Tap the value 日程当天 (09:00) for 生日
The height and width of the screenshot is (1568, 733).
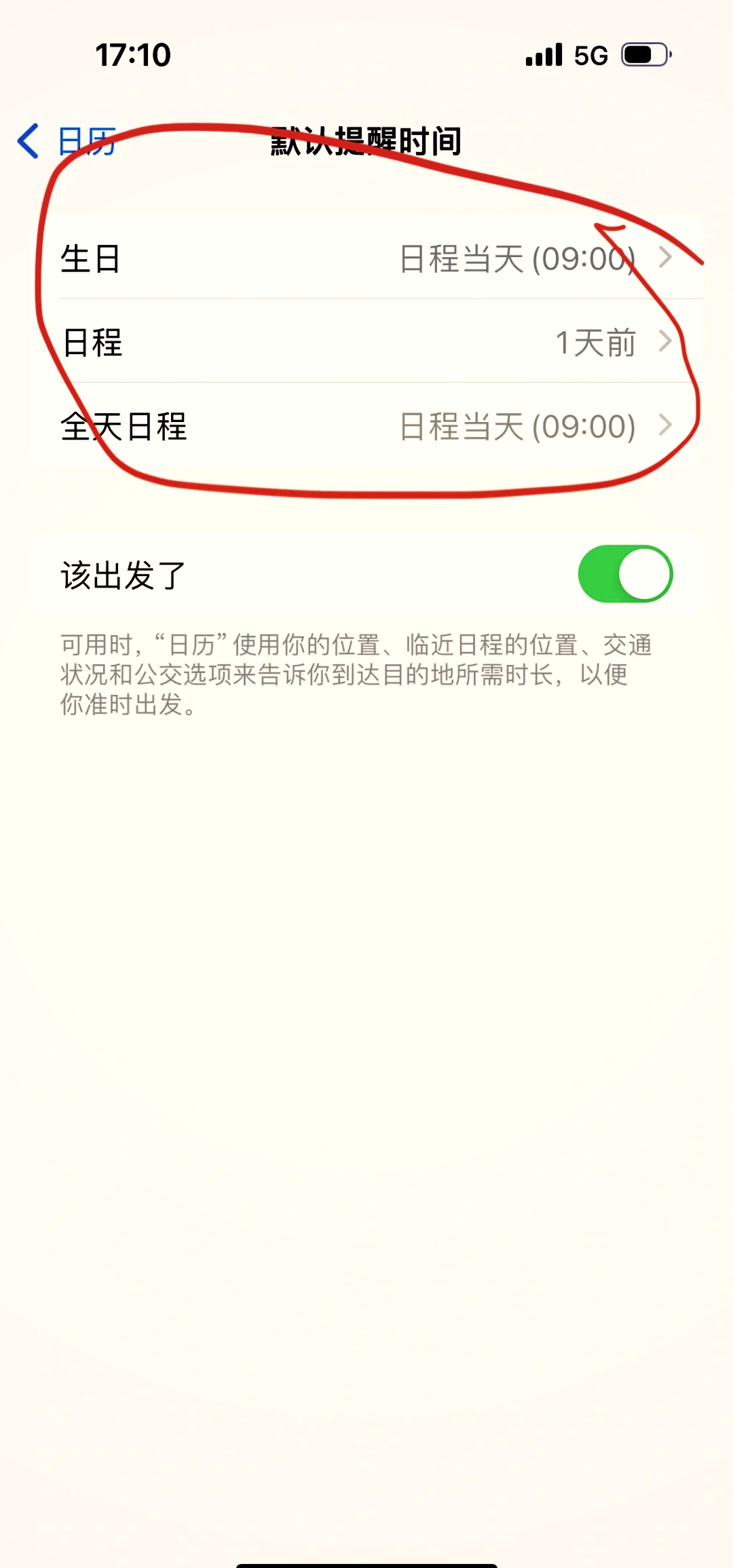click(517, 256)
